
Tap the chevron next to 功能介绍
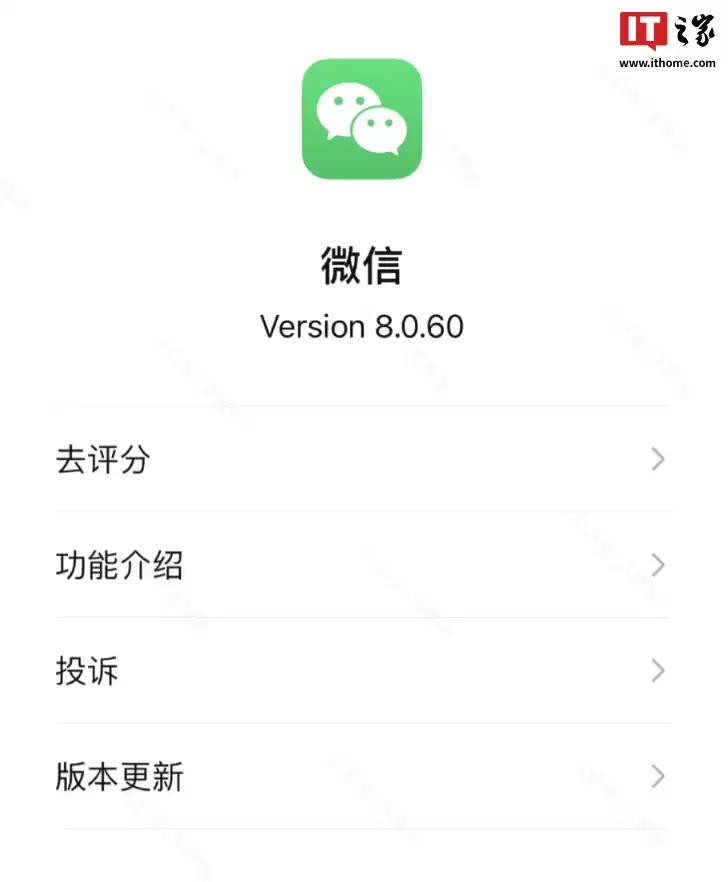click(657, 565)
